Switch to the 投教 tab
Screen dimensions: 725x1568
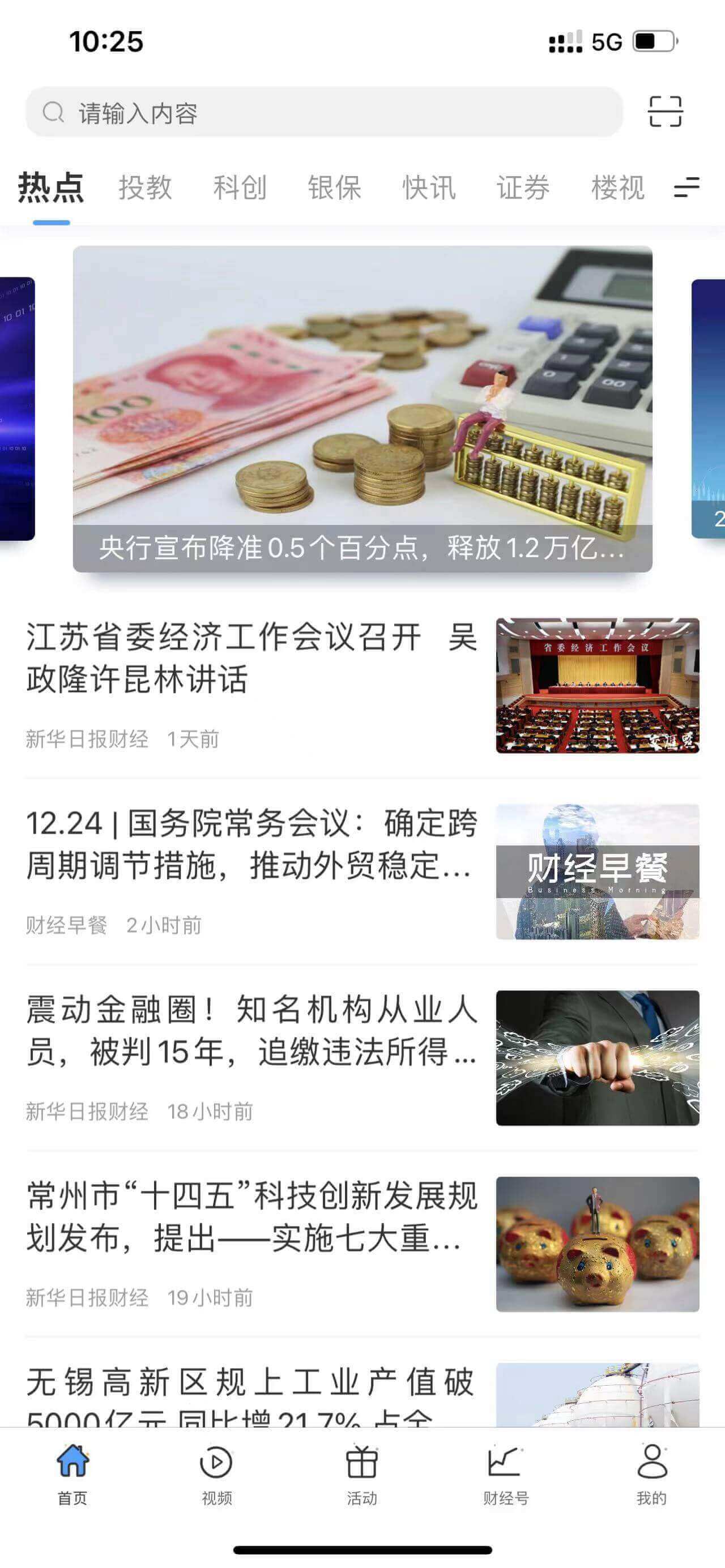point(145,187)
